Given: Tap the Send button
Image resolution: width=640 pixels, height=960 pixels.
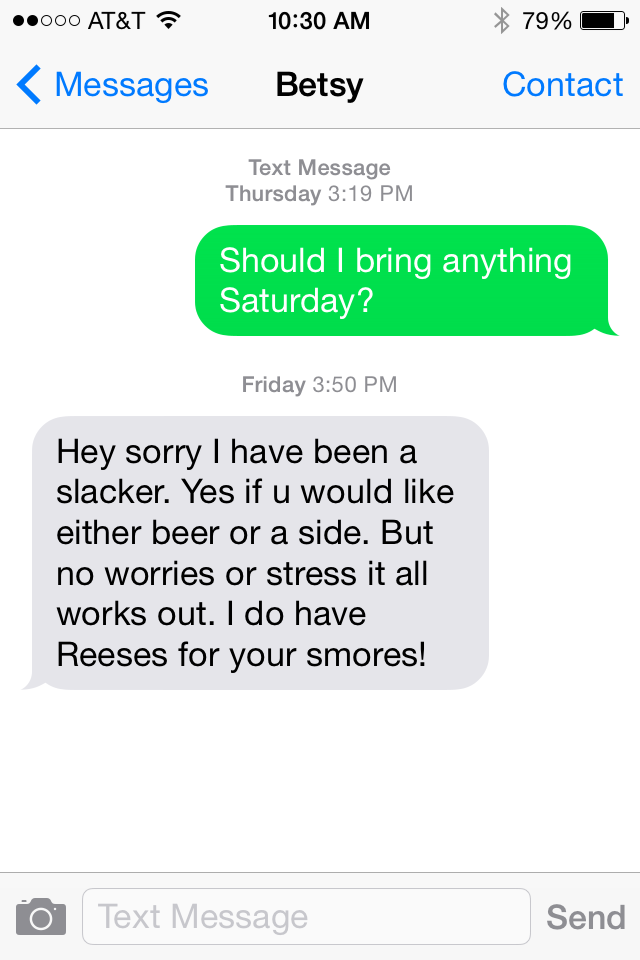Looking at the screenshot, I should (585, 916).
